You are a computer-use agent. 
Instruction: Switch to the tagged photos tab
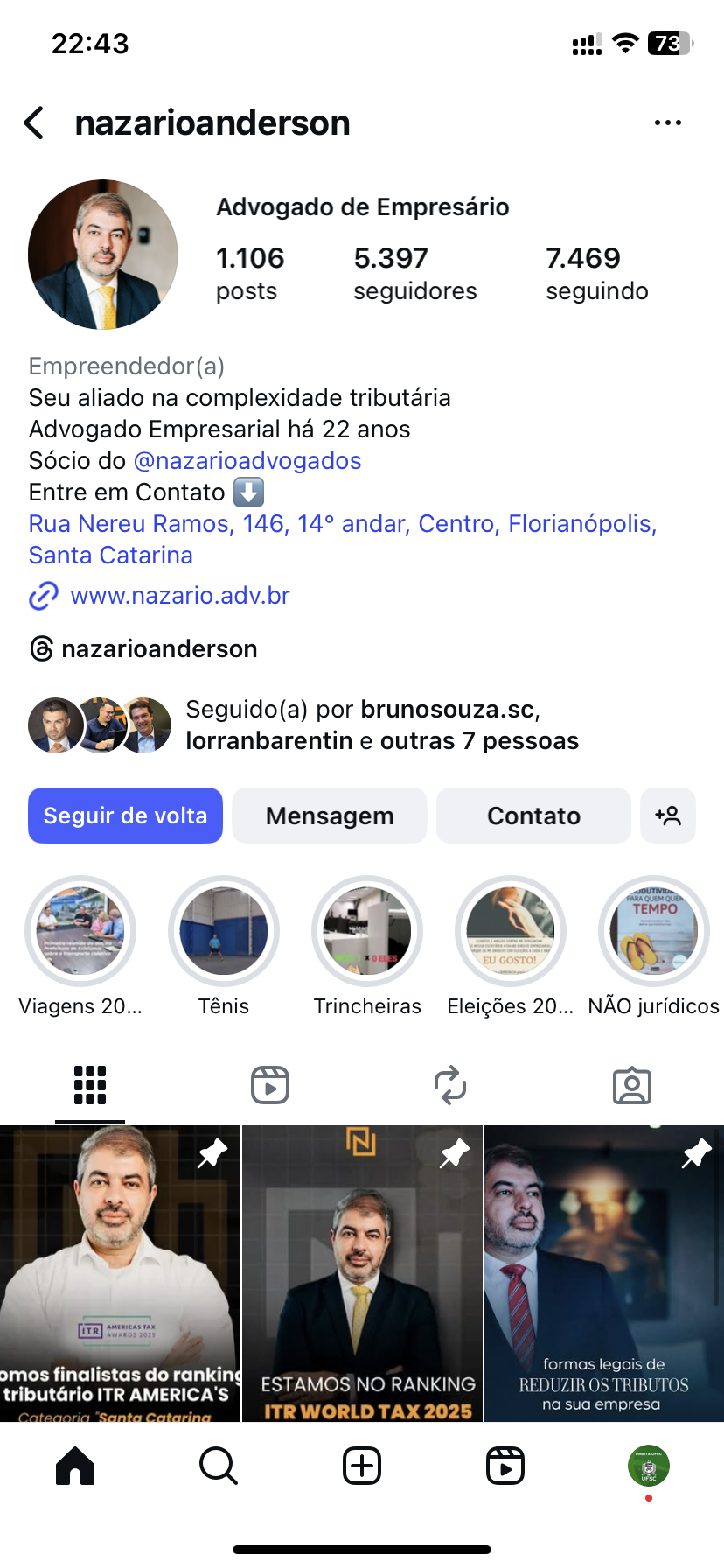point(631,1085)
